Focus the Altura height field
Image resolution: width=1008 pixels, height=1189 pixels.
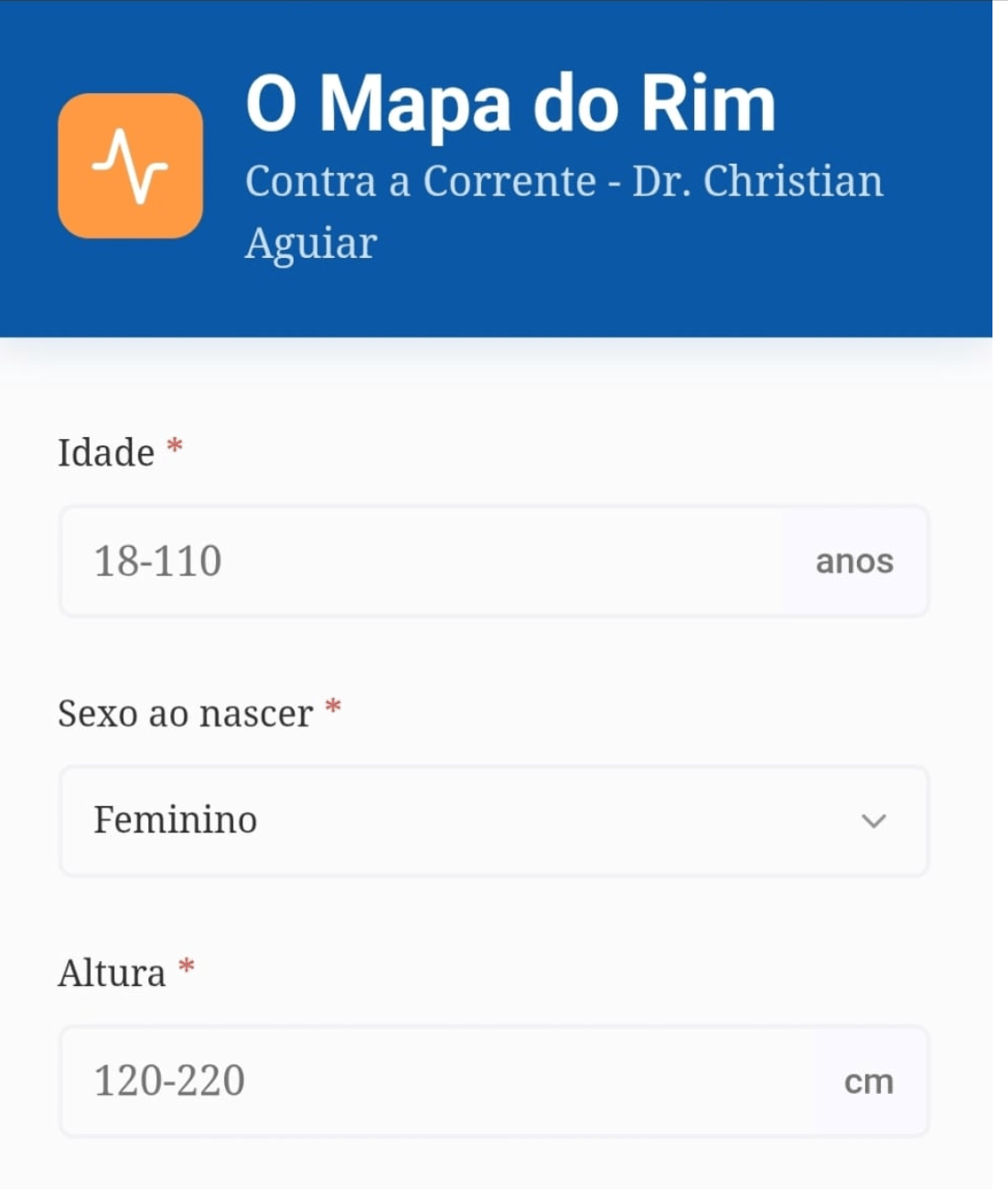point(435,1080)
